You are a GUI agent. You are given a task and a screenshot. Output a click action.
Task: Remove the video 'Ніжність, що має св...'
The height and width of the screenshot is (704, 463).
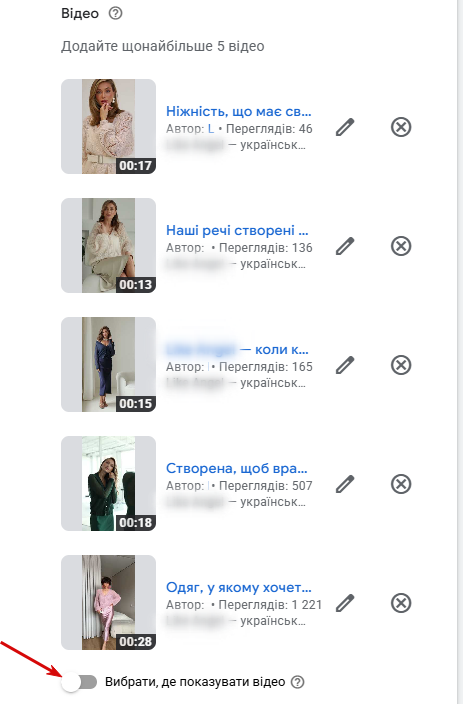coord(401,127)
